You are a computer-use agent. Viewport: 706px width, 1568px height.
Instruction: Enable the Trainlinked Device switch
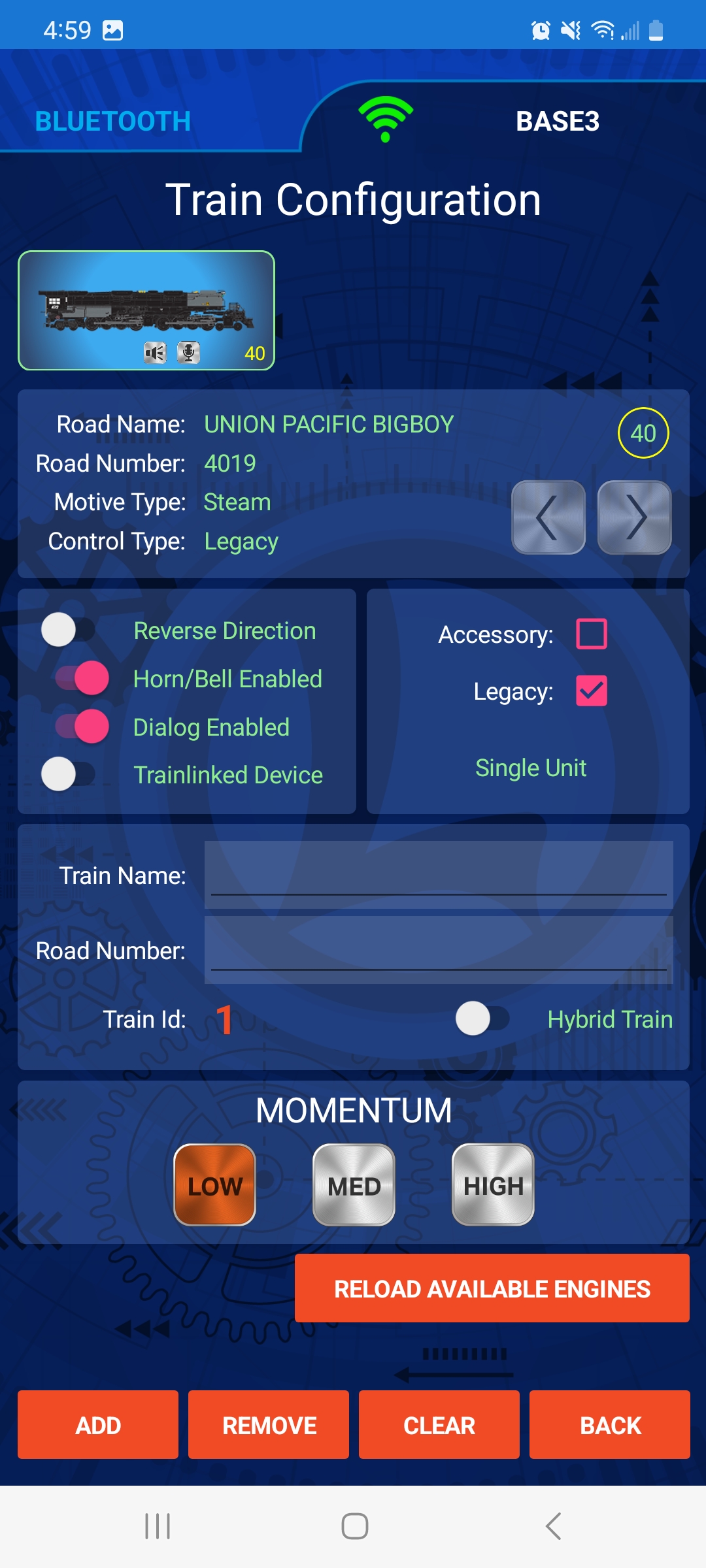[x=69, y=774]
